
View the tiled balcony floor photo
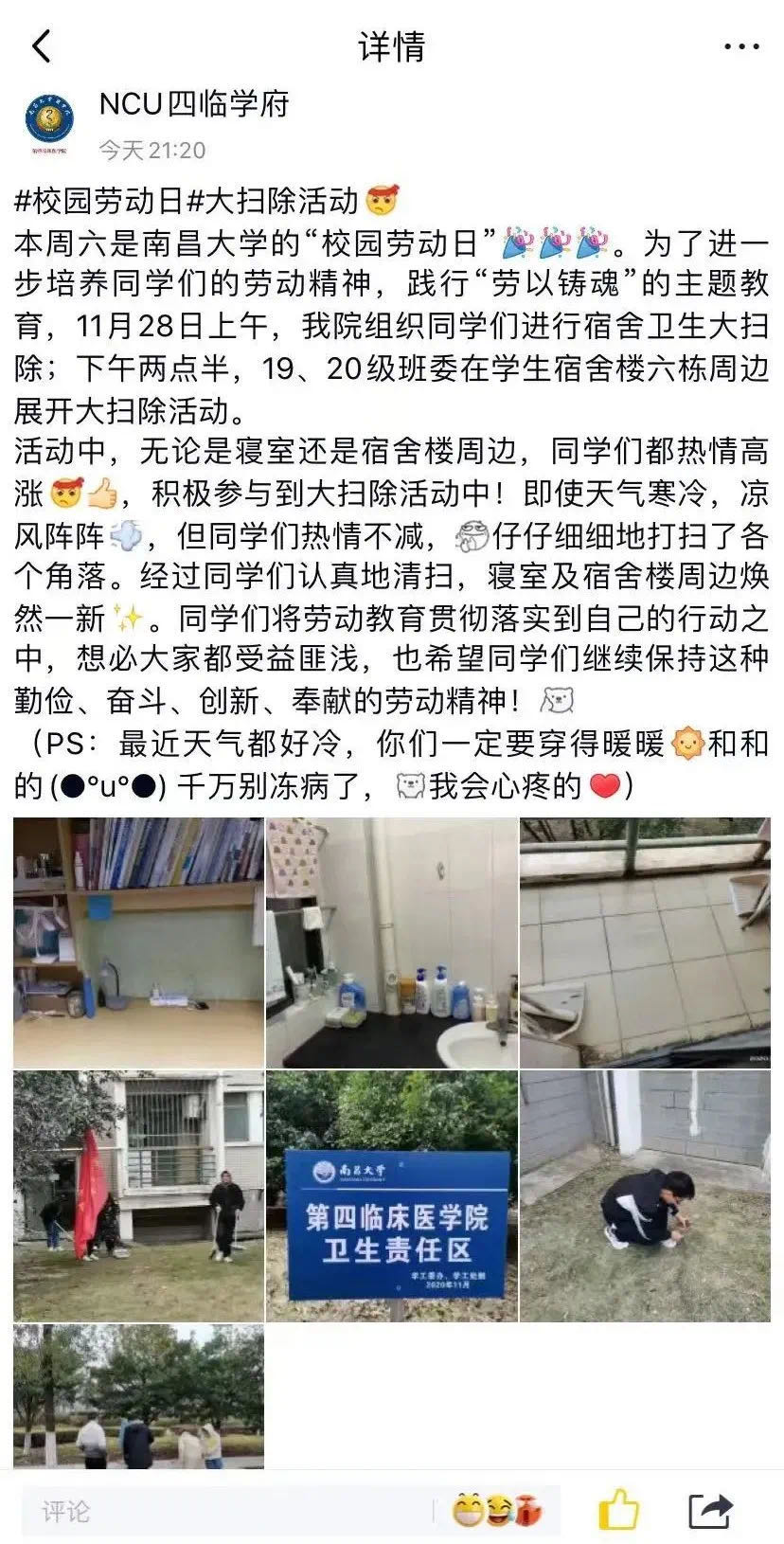tap(645, 943)
